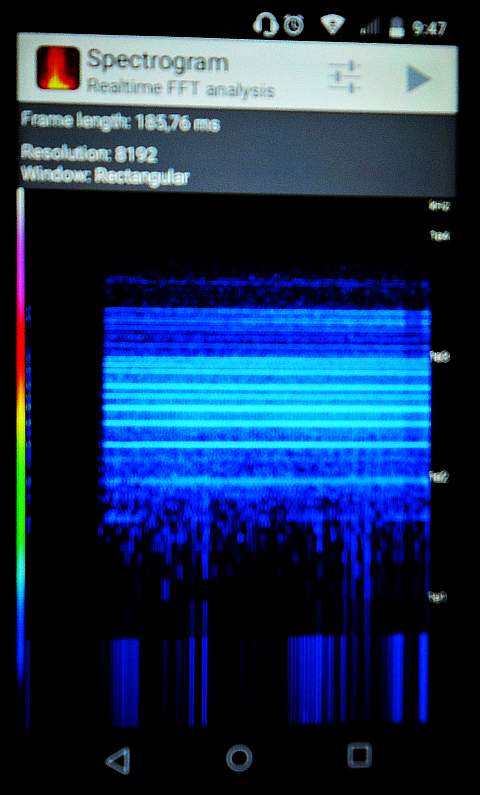Image resolution: width=480 pixels, height=795 pixels.
Task: Tap the system home button
Action: coord(239,758)
